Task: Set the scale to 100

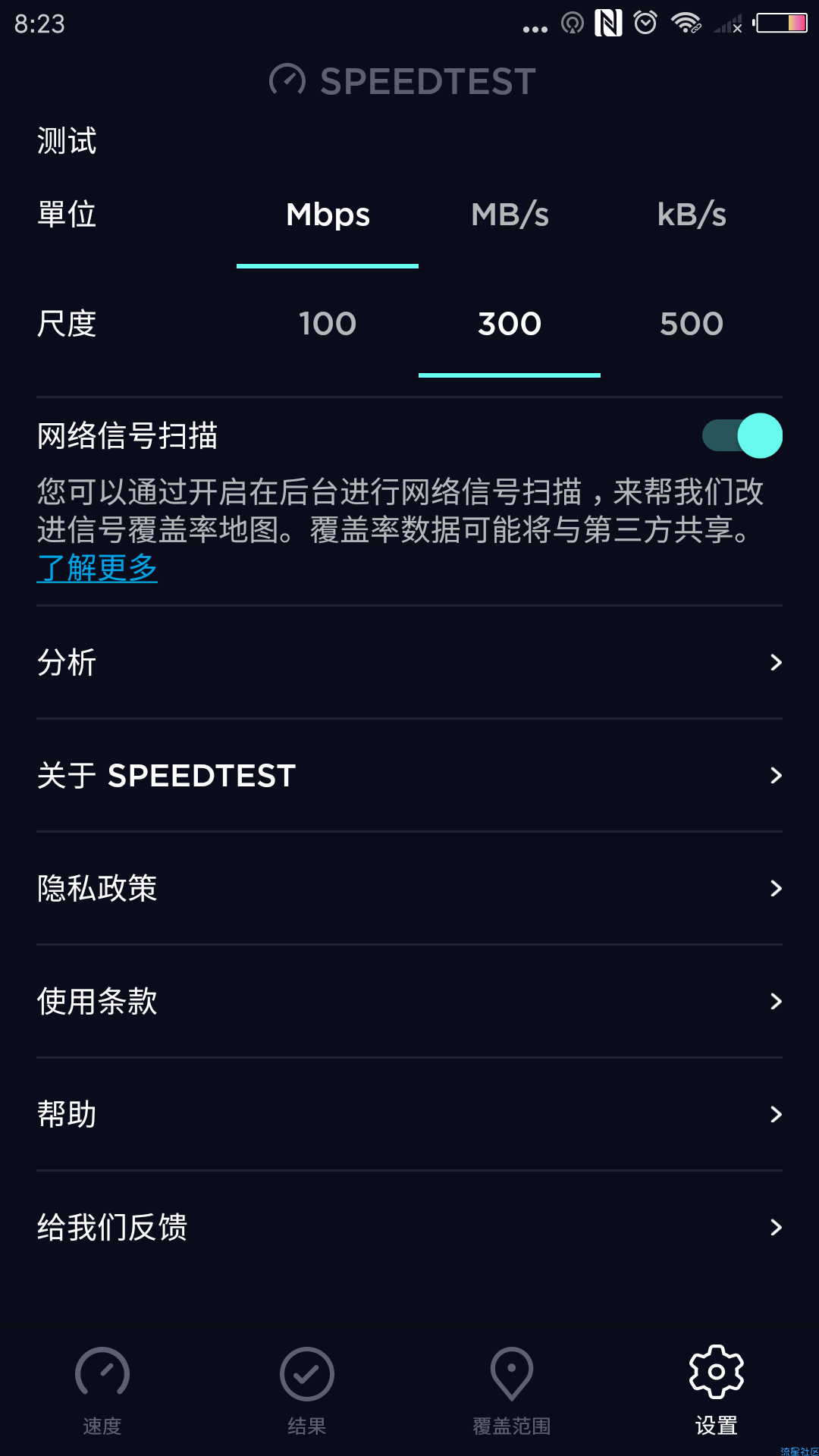Action: point(328,325)
